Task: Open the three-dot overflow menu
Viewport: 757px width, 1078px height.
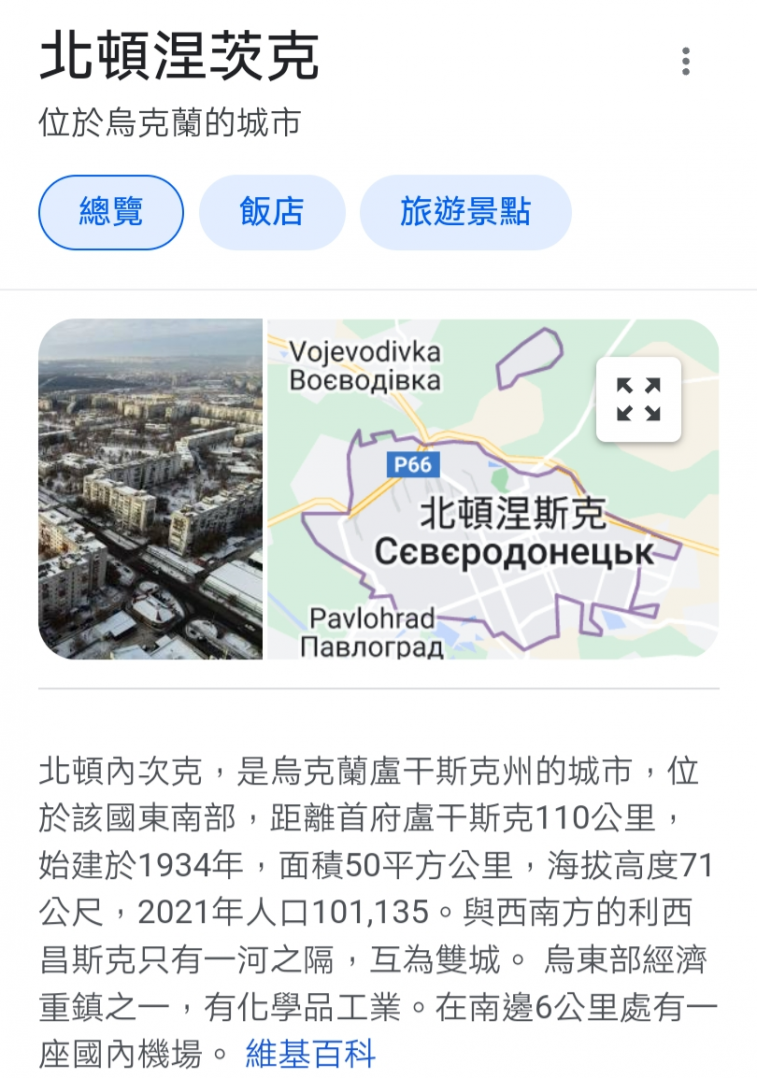Action: click(x=685, y=62)
